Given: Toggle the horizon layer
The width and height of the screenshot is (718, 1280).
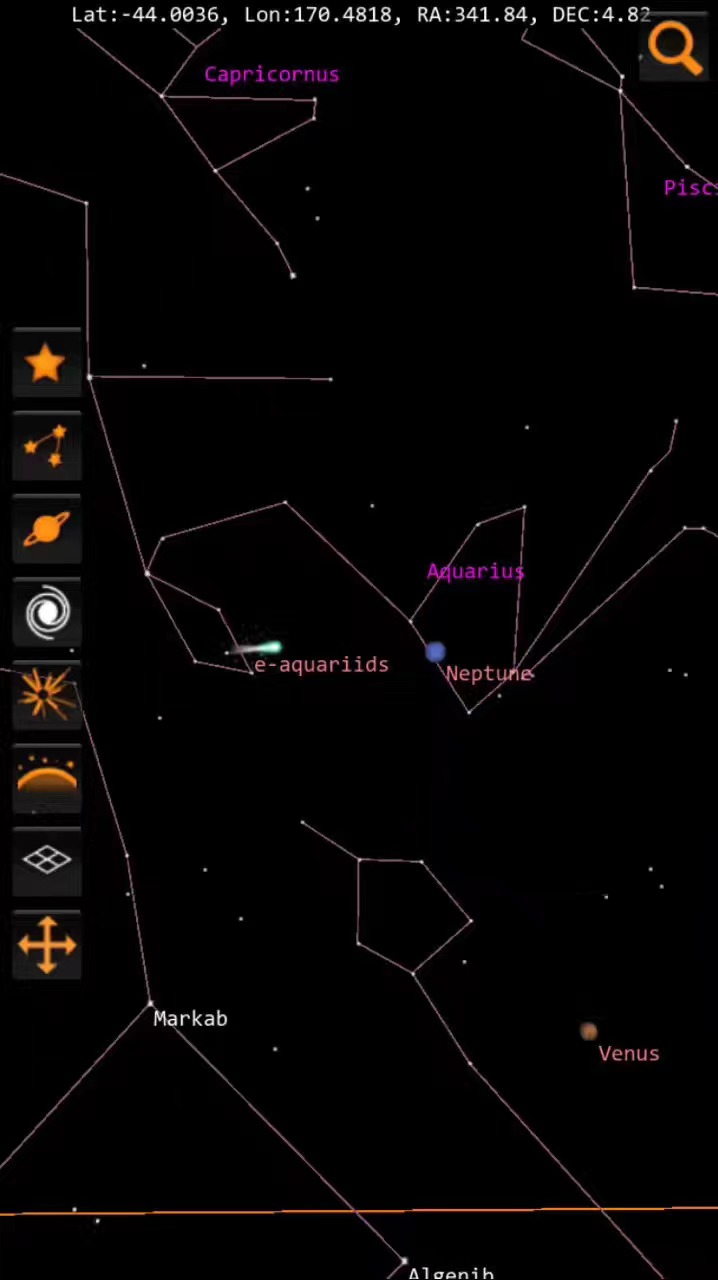Looking at the screenshot, I should (47, 777).
